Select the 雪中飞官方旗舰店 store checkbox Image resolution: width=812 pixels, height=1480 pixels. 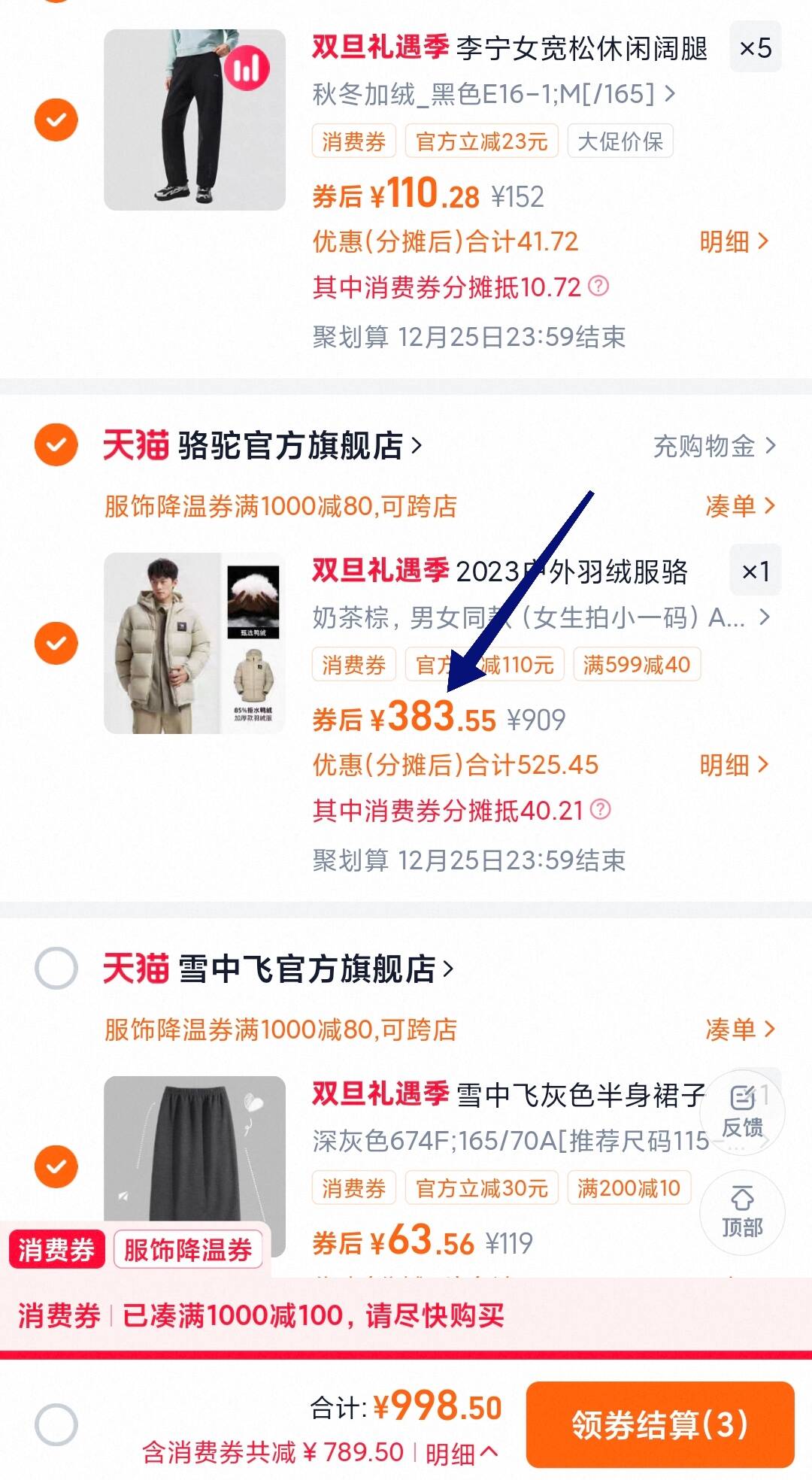tap(56, 968)
